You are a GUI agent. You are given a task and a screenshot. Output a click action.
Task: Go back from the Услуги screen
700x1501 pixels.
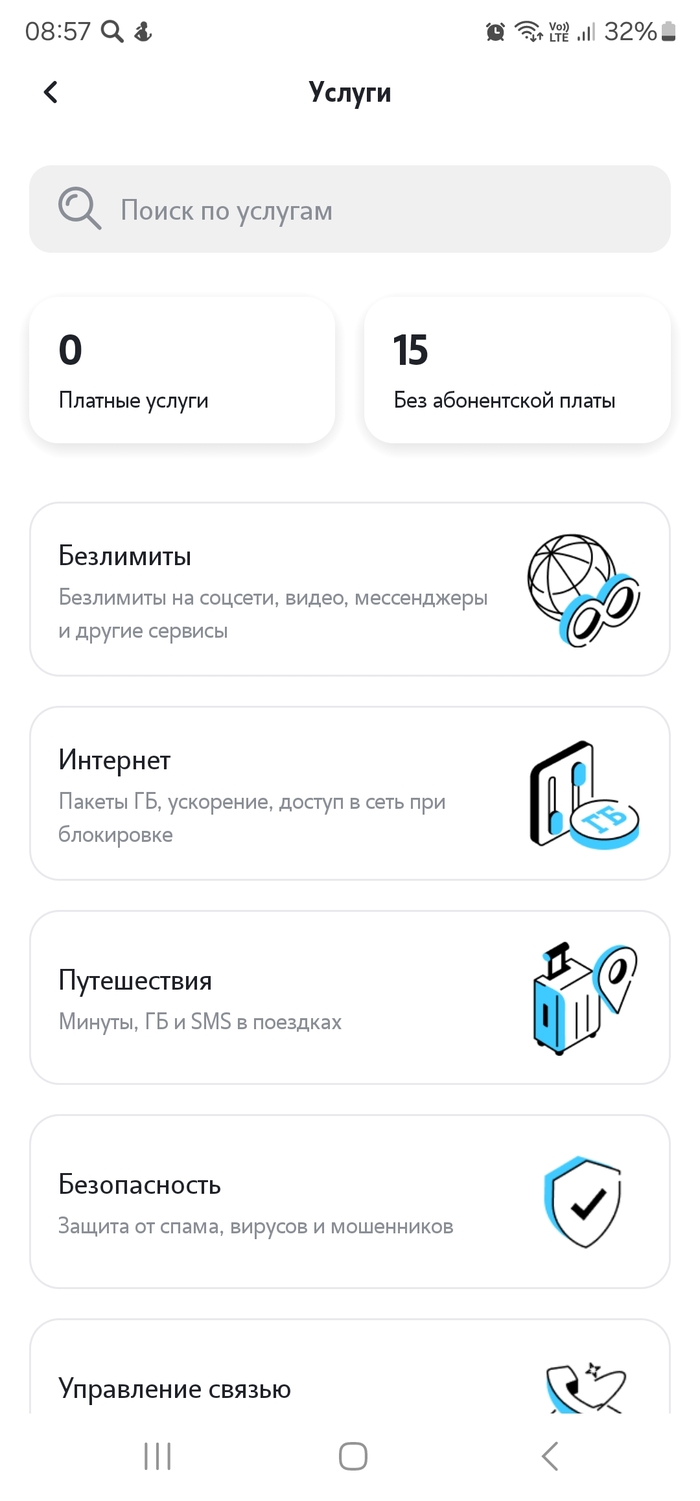(51, 92)
